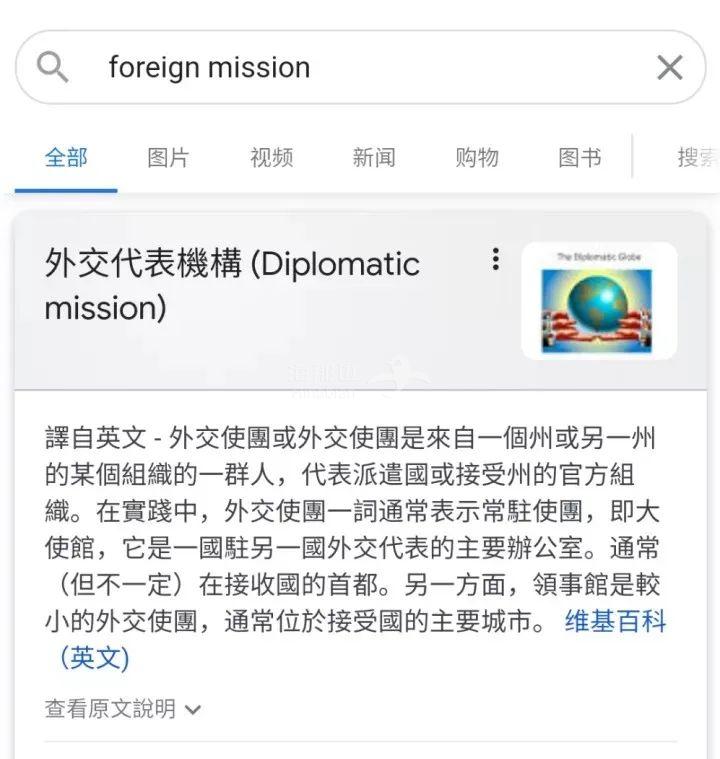Select the 全部 tab
This screenshot has height=759, width=720.
point(66,157)
